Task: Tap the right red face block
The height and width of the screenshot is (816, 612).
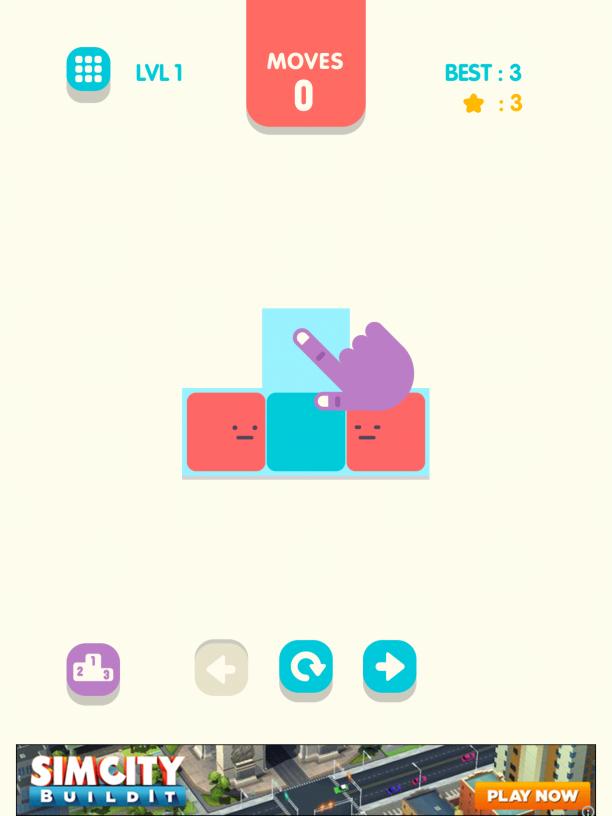Action: point(388,440)
